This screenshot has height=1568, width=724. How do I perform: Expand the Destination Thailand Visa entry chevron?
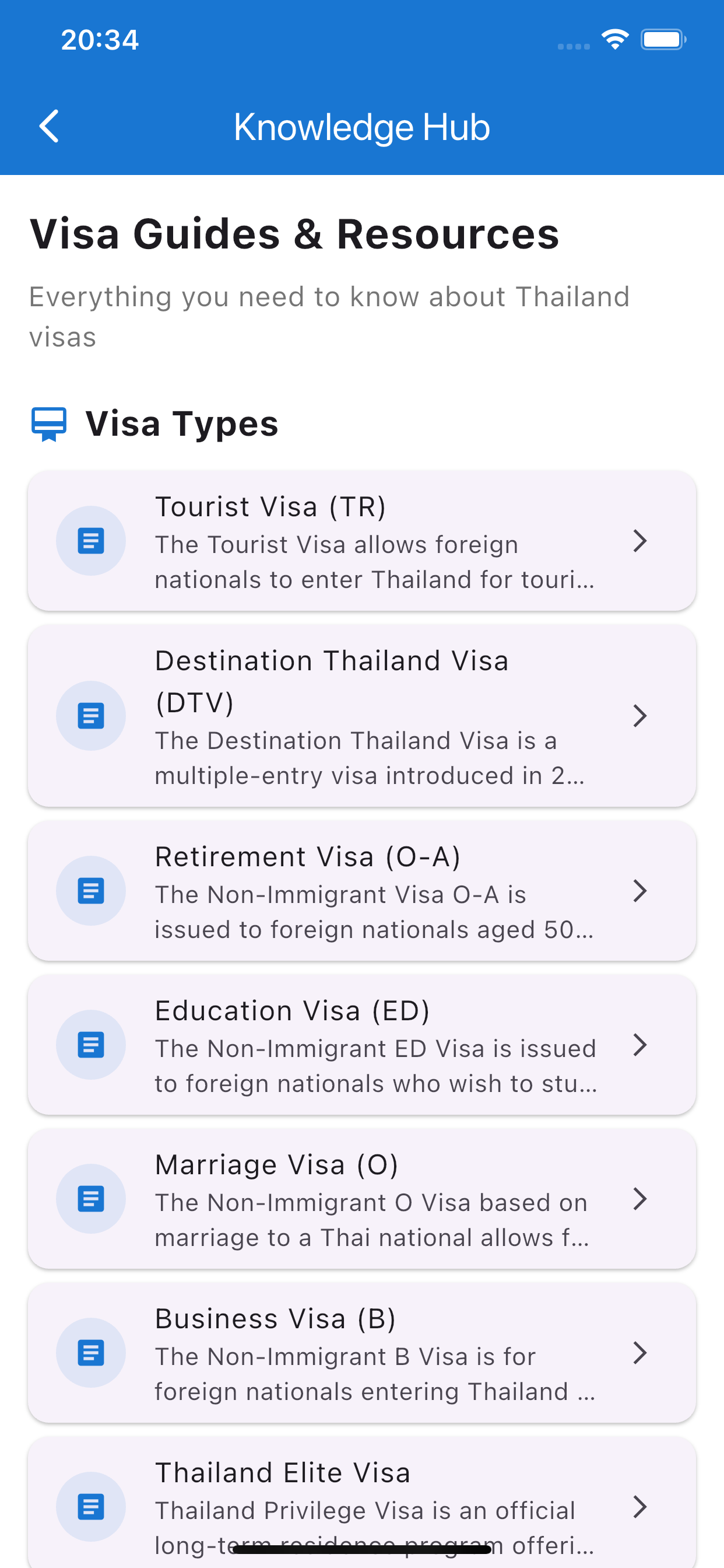click(640, 716)
